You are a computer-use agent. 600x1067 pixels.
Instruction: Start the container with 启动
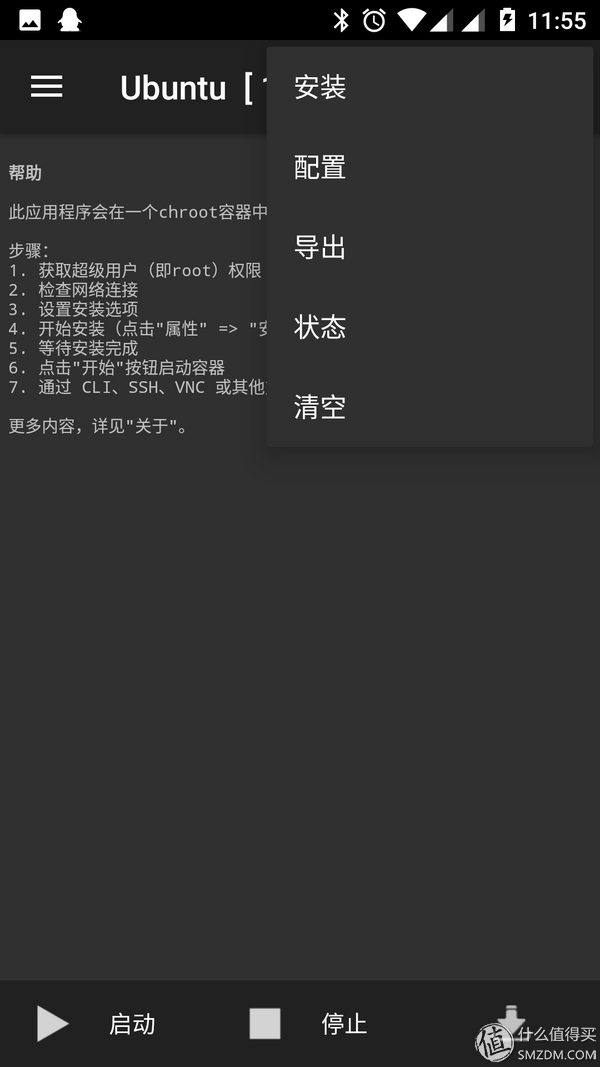coord(96,1023)
